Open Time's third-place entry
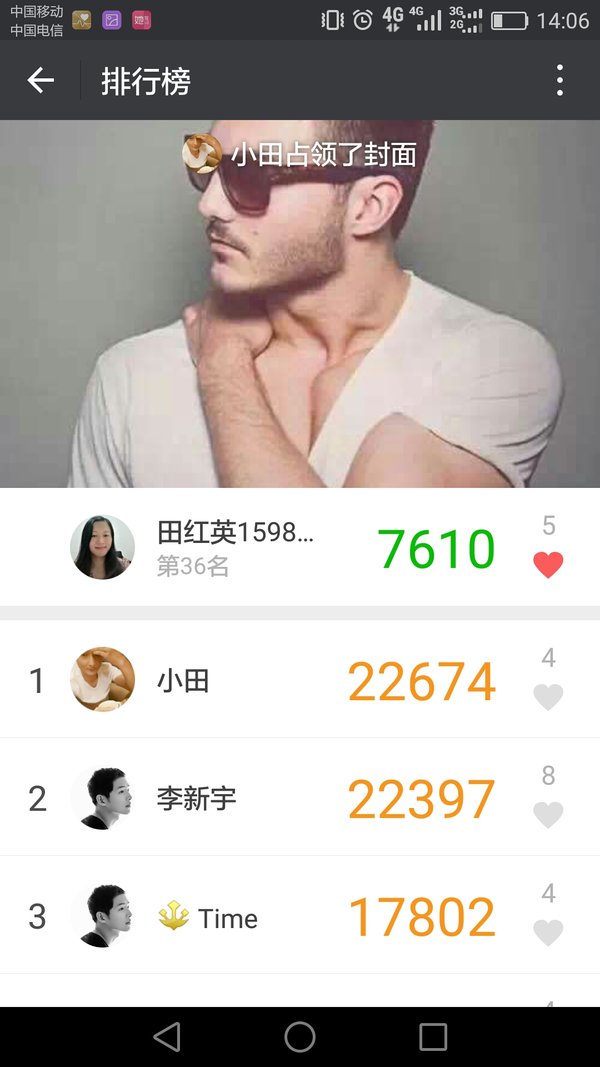Screen dimensions: 600x1067 pyautogui.click(x=300, y=915)
